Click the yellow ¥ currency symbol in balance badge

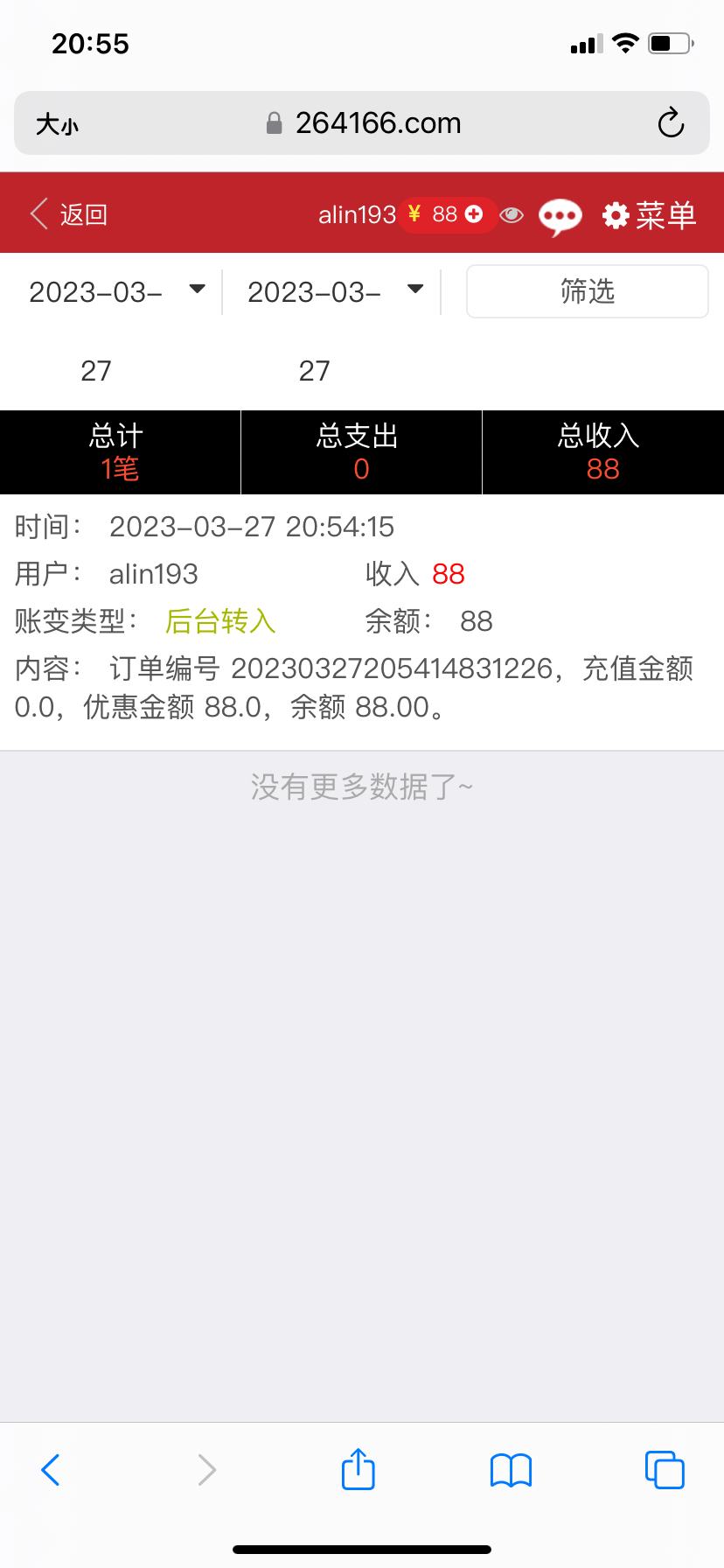(413, 213)
